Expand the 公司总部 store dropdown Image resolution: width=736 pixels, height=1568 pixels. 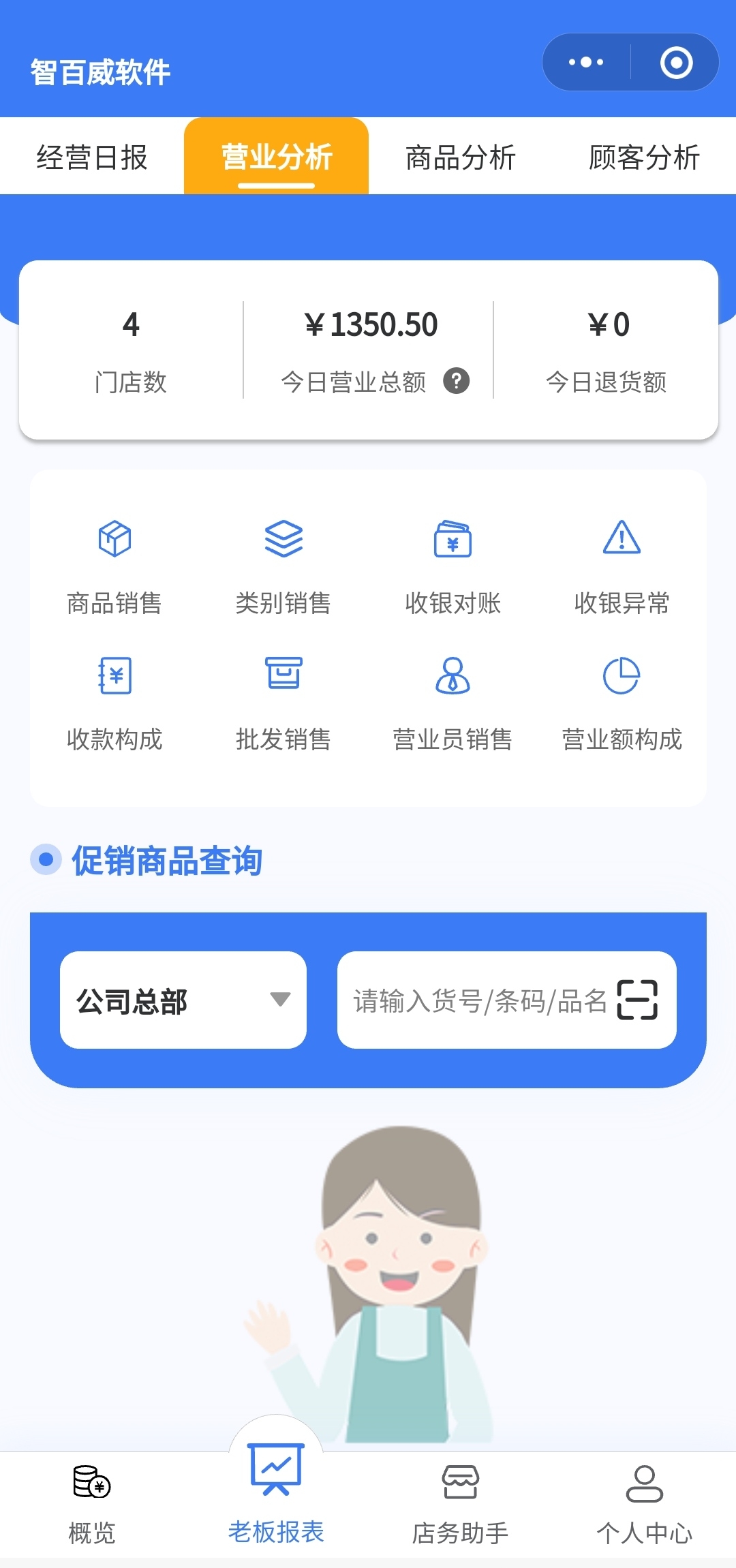click(x=183, y=1000)
